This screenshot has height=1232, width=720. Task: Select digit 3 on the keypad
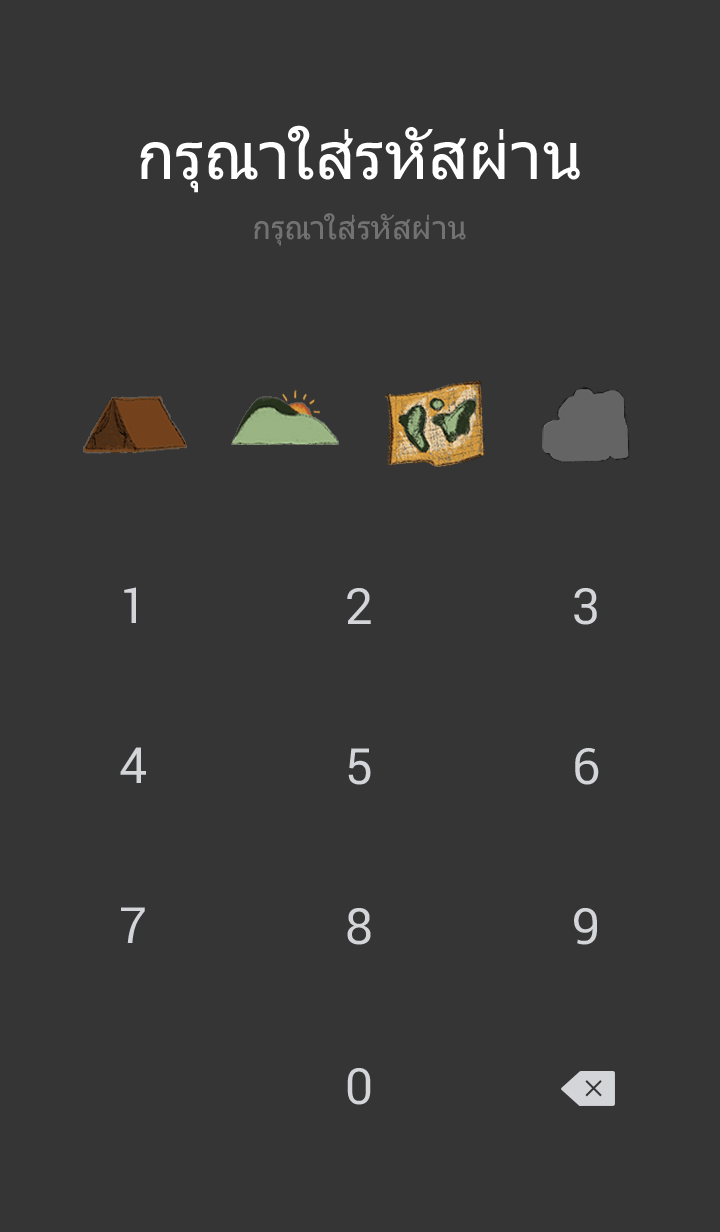click(x=586, y=607)
